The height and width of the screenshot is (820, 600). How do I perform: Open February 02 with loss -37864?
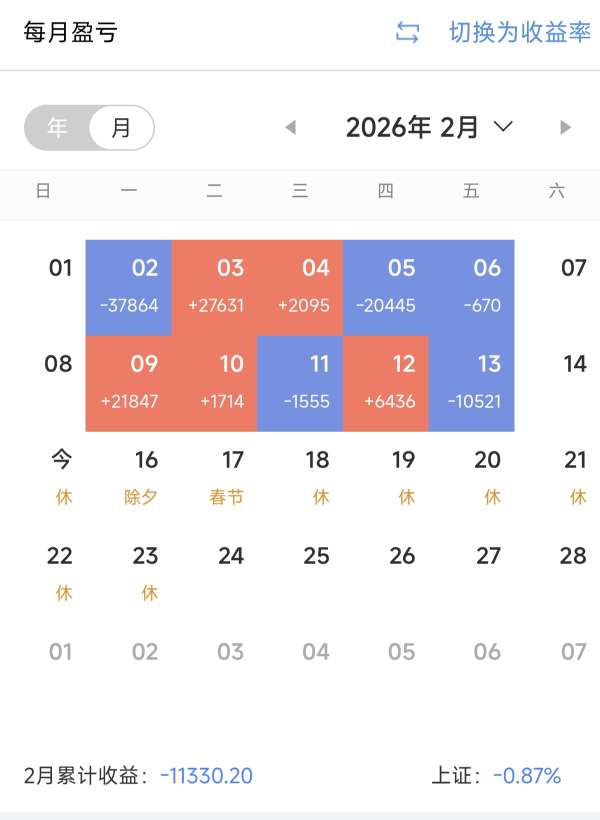tap(129, 287)
